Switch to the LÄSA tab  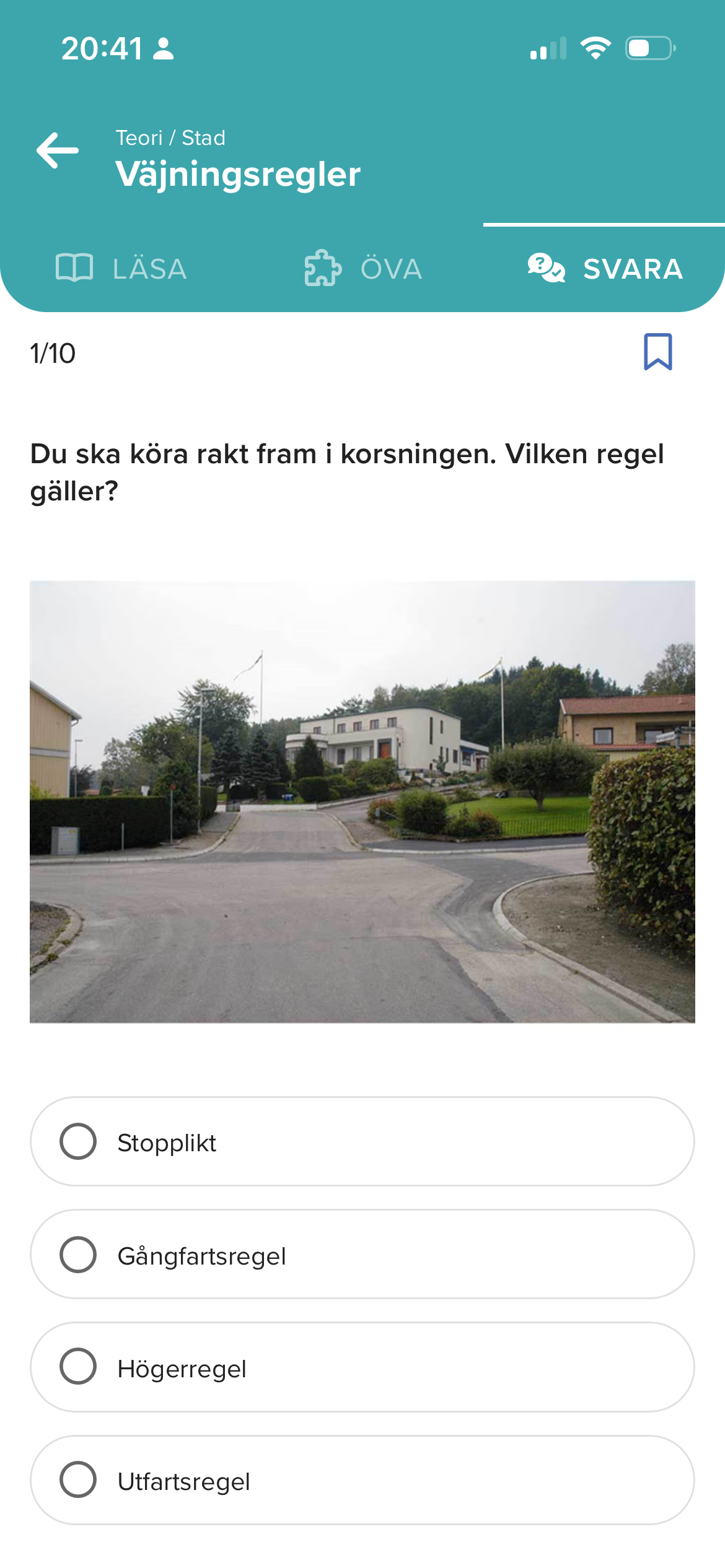click(x=121, y=269)
